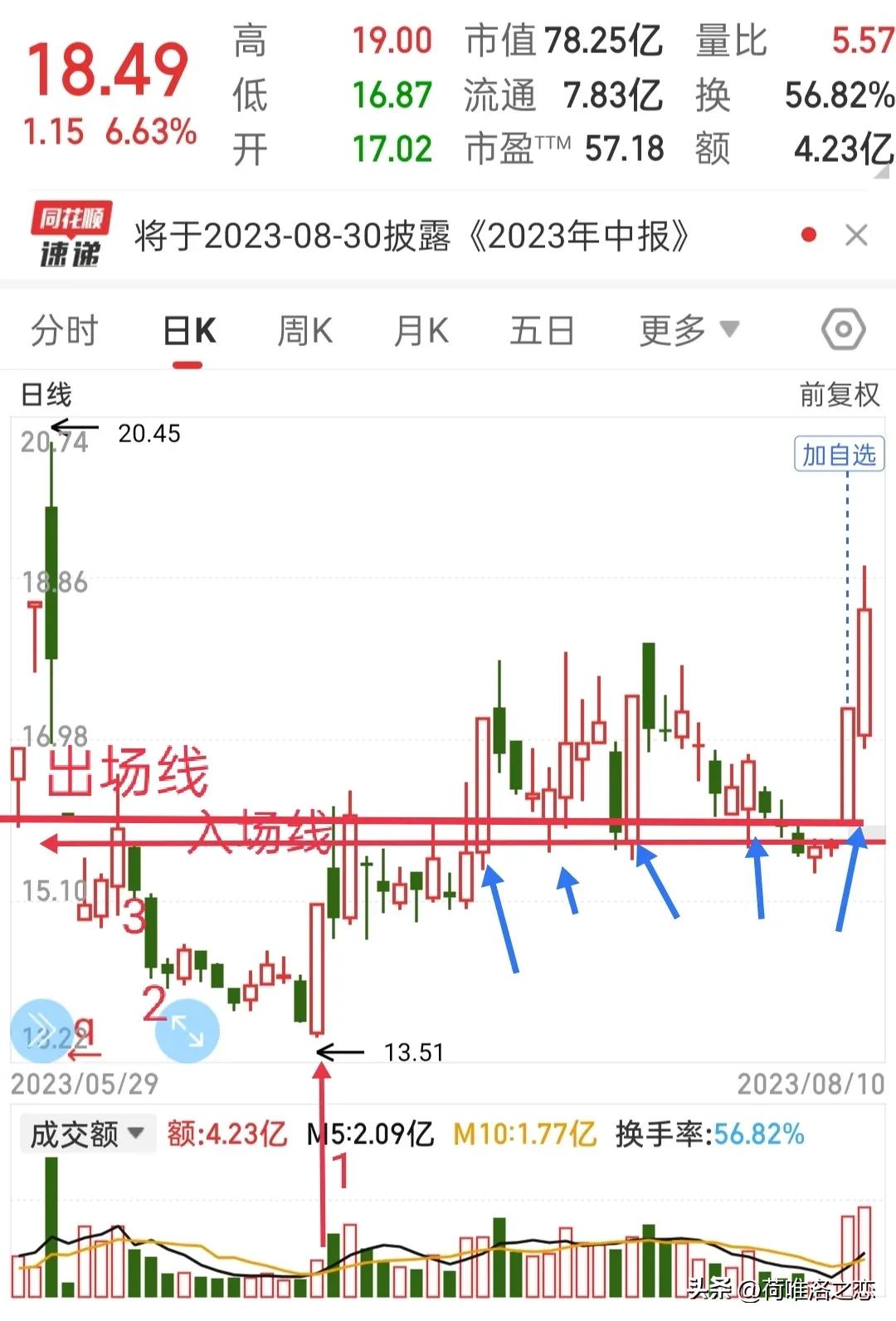896x1321 pixels.
Task: Toggle the 前复权 adjustment mode
Action: coord(840,396)
